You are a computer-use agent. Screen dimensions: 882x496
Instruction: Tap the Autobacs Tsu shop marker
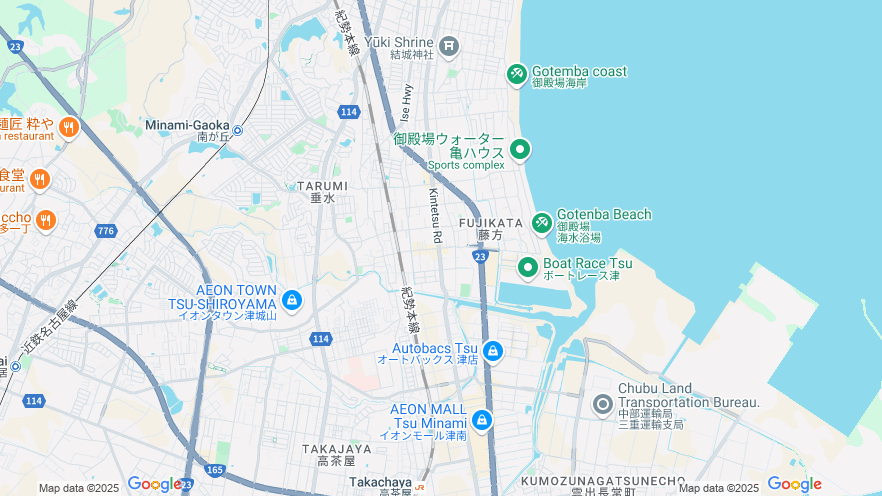click(x=492, y=351)
